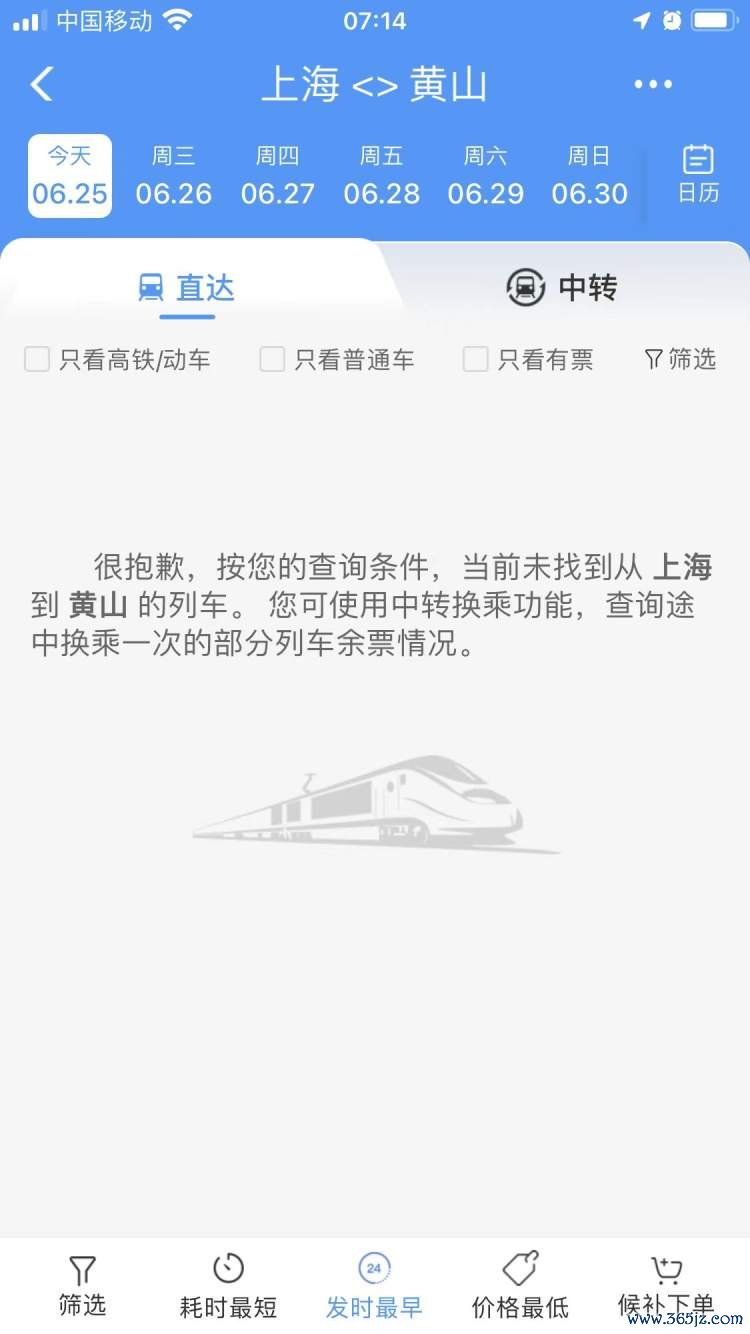Sort by 价格最低 lowest price
The height and width of the screenshot is (1334, 750).
520,1285
